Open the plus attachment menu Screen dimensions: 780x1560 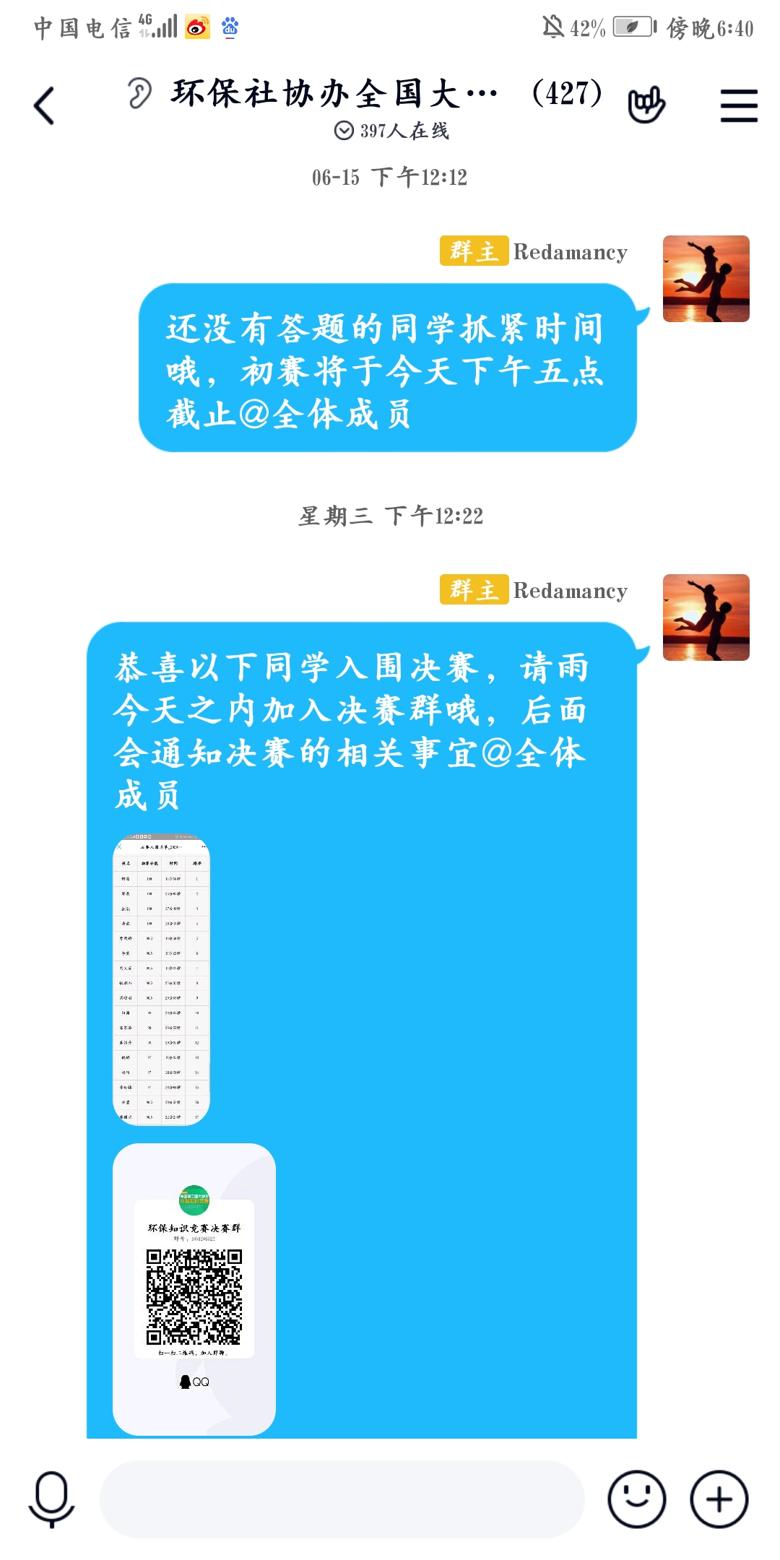click(x=719, y=1498)
